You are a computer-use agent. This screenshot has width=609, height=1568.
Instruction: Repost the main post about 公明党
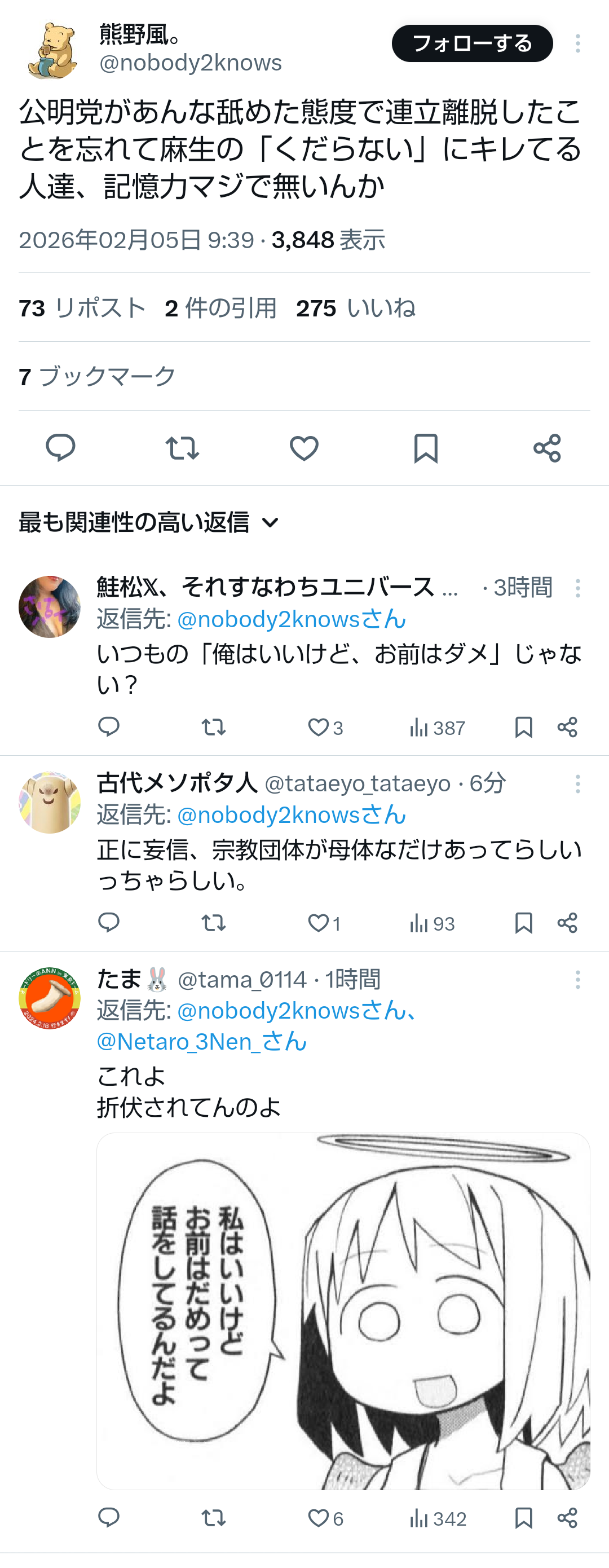pyautogui.click(x=182, y=448)
